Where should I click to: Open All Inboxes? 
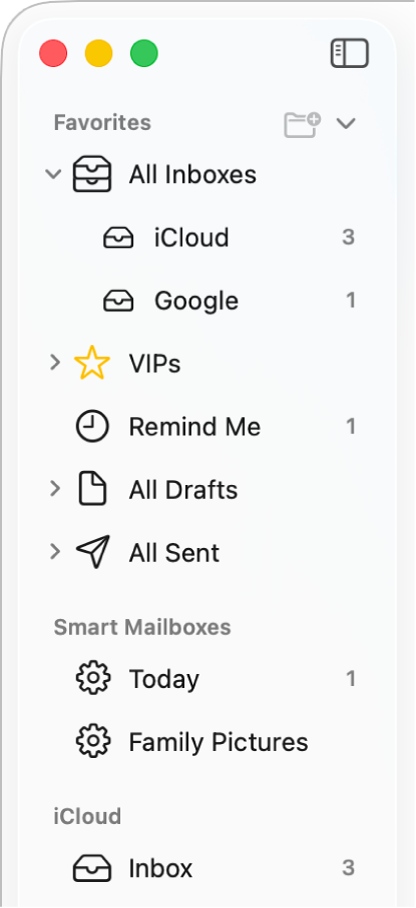[x=204, y=174]
